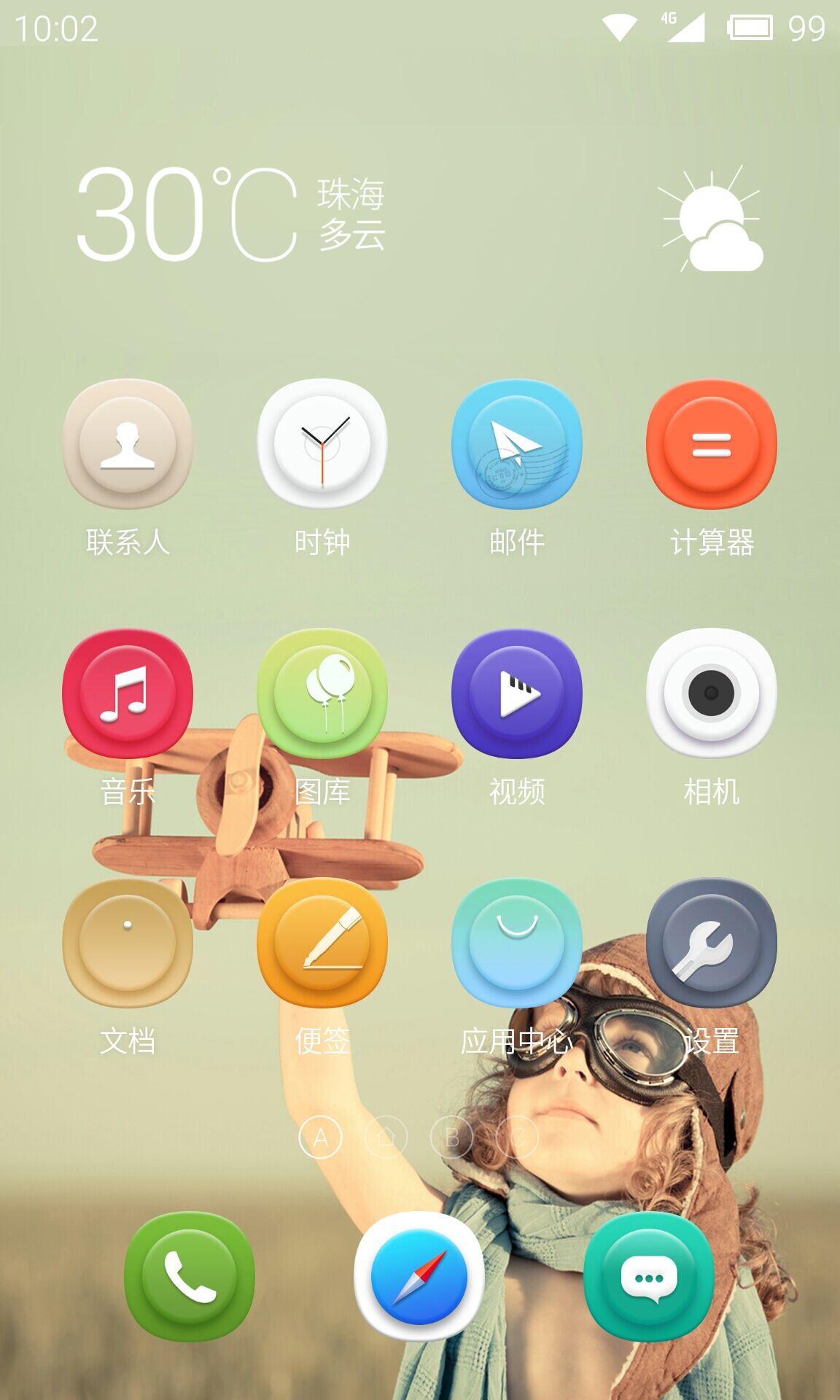Jump to page A indicator

pos(320,1137)
